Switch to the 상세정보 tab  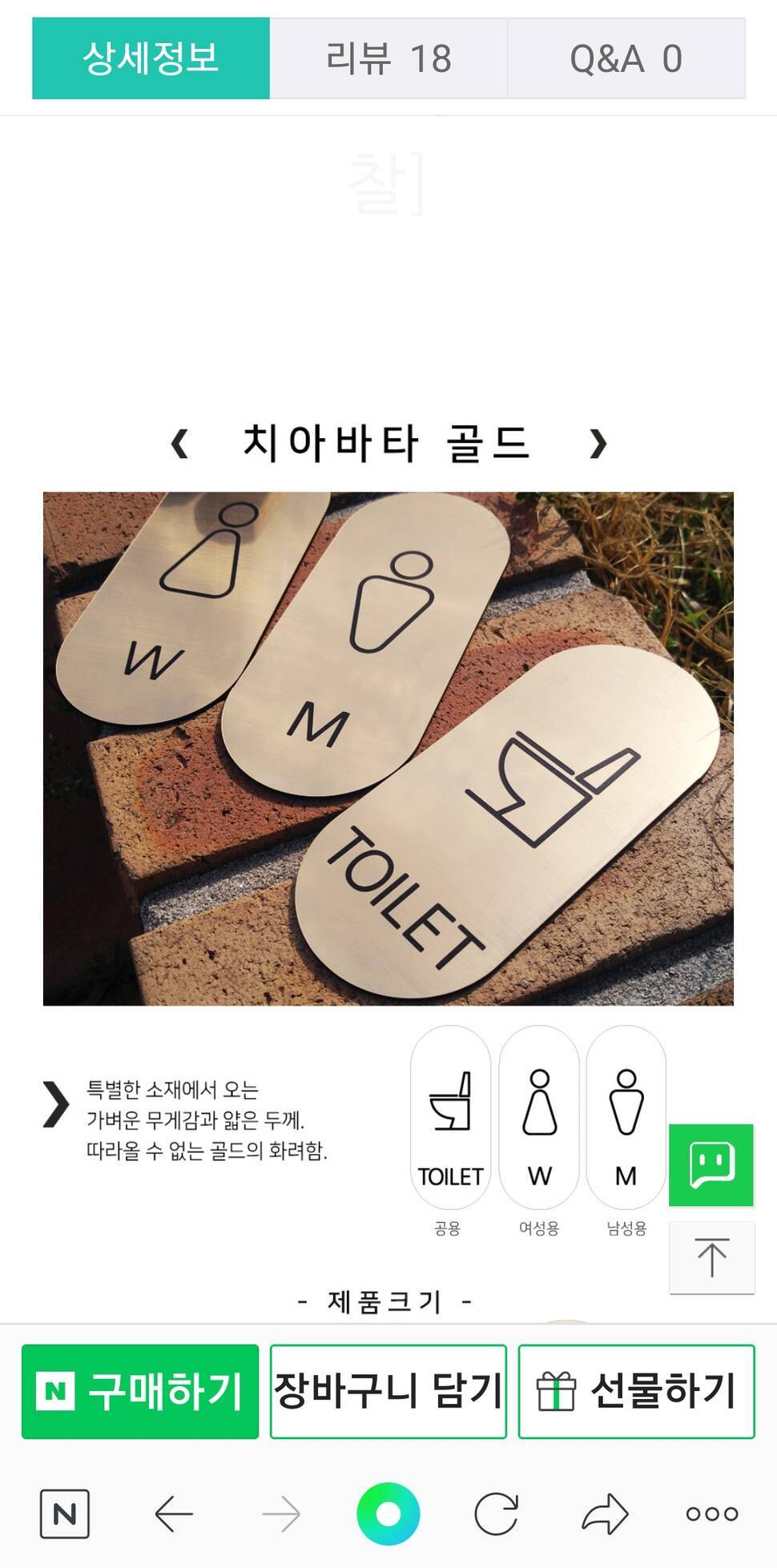pos(151,58)
